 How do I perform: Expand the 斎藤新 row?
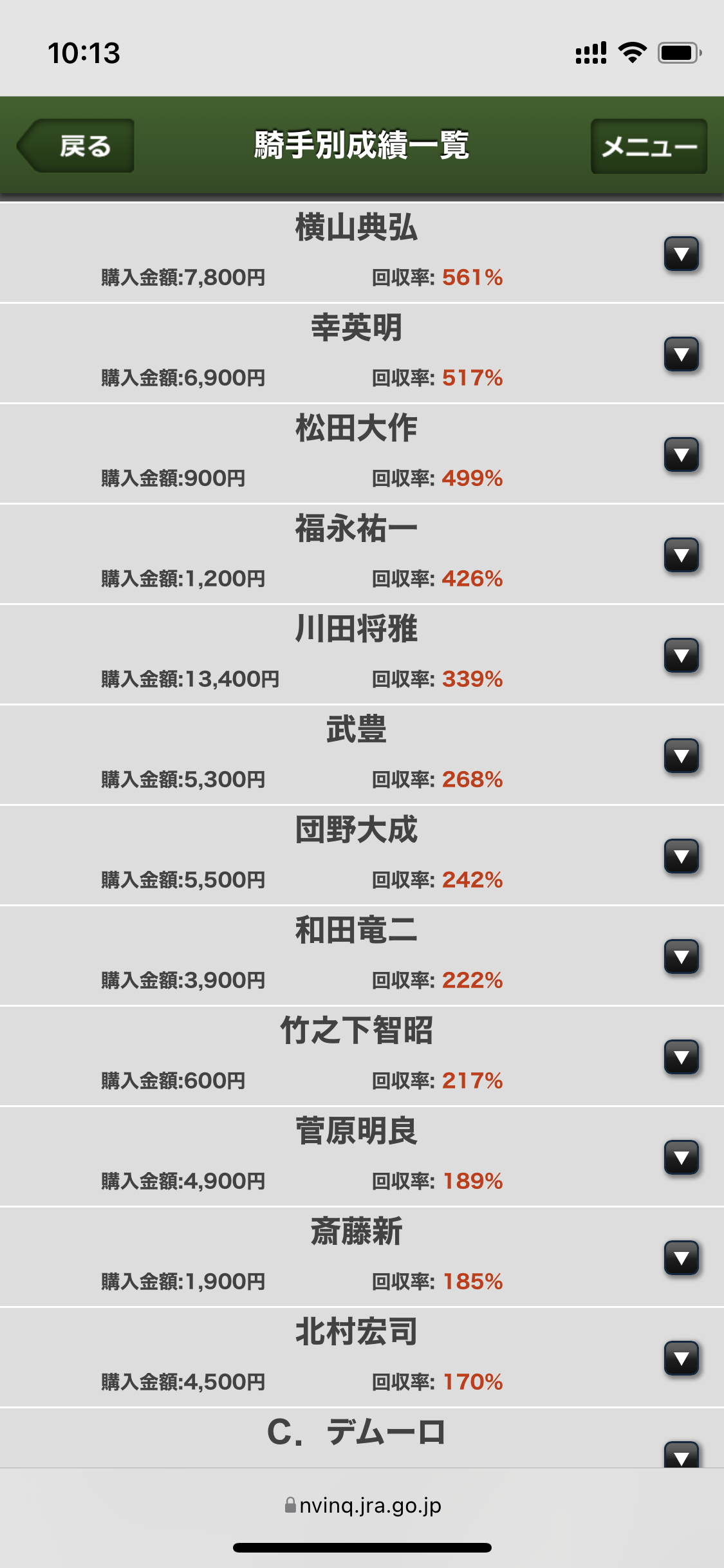tap(682, 1258)
